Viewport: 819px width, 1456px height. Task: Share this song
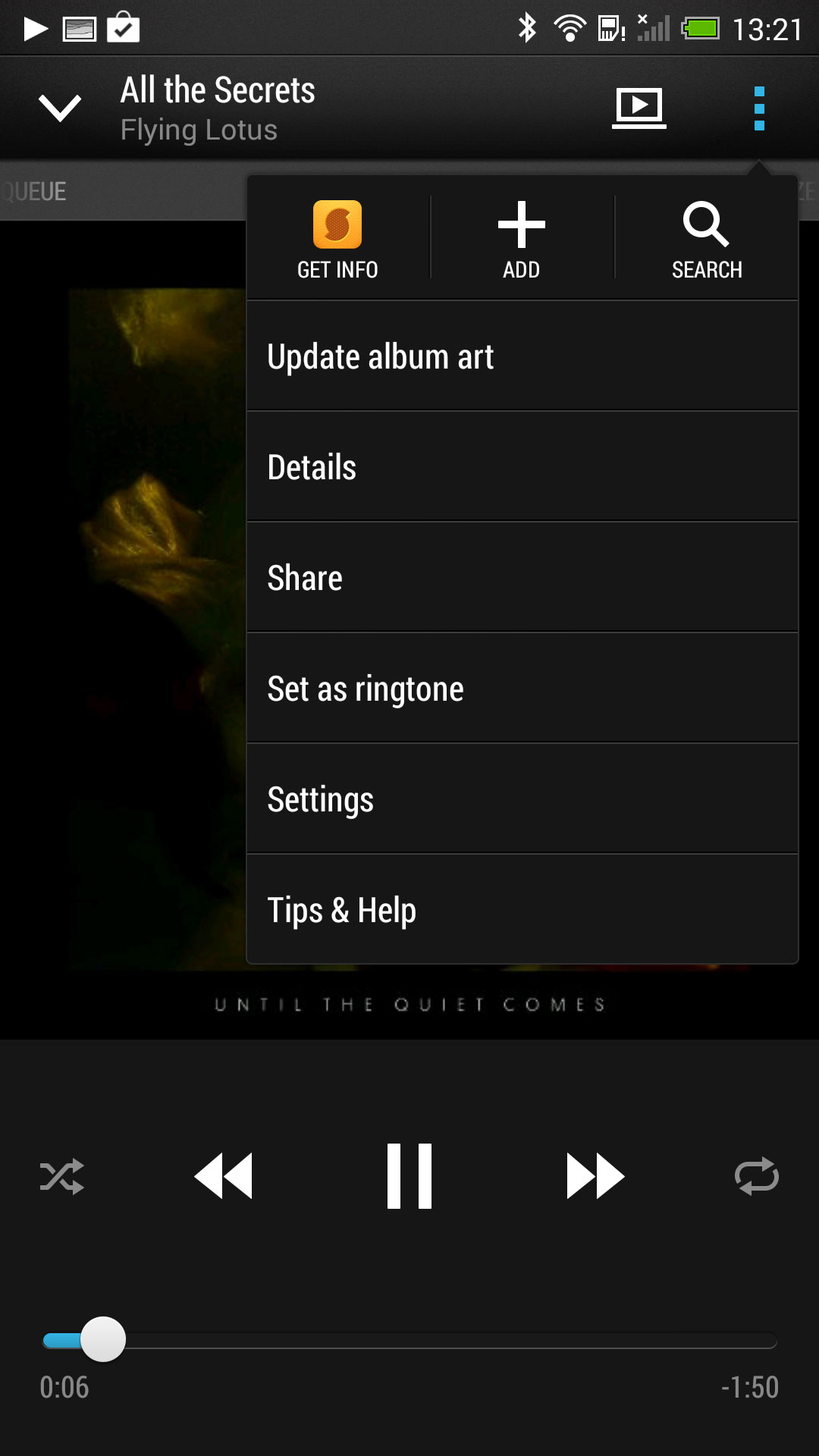[522, 578]
